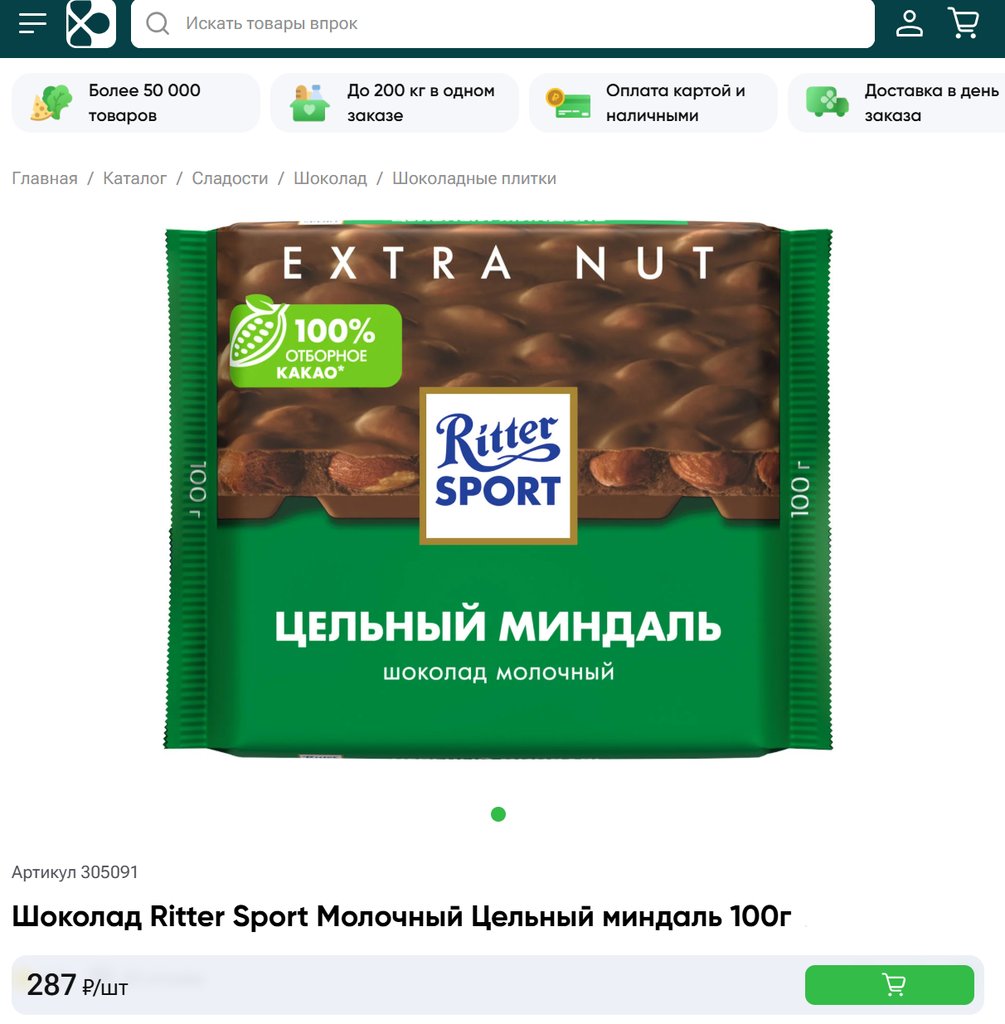Open the cart in the header
Viewport: 1005px width, 1024px height.
click(963, 23)
